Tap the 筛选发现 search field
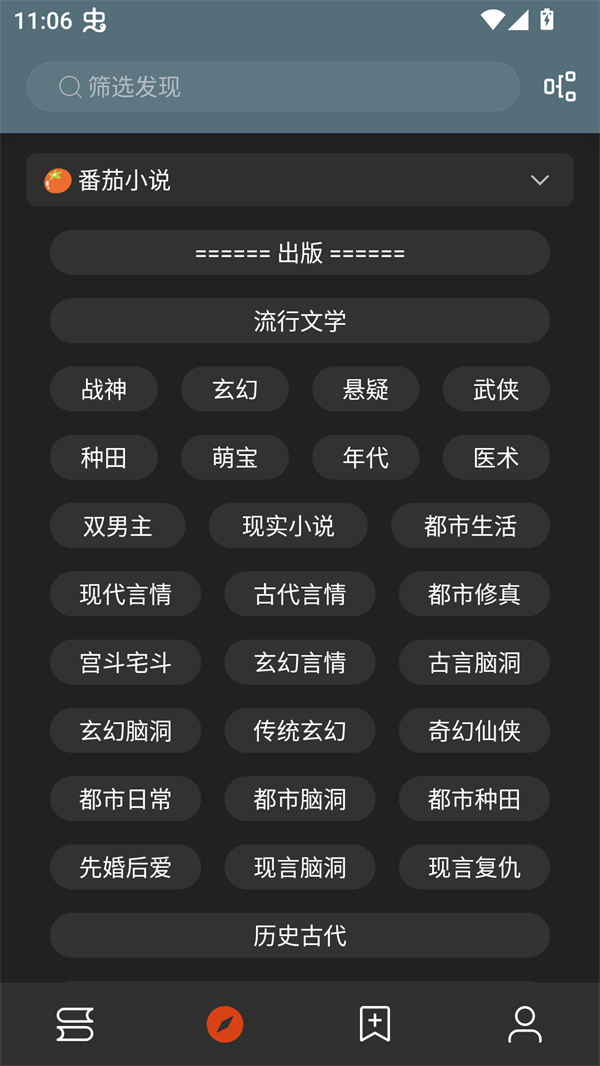This screenshot has width=600, height=1066. click(272, 87)
